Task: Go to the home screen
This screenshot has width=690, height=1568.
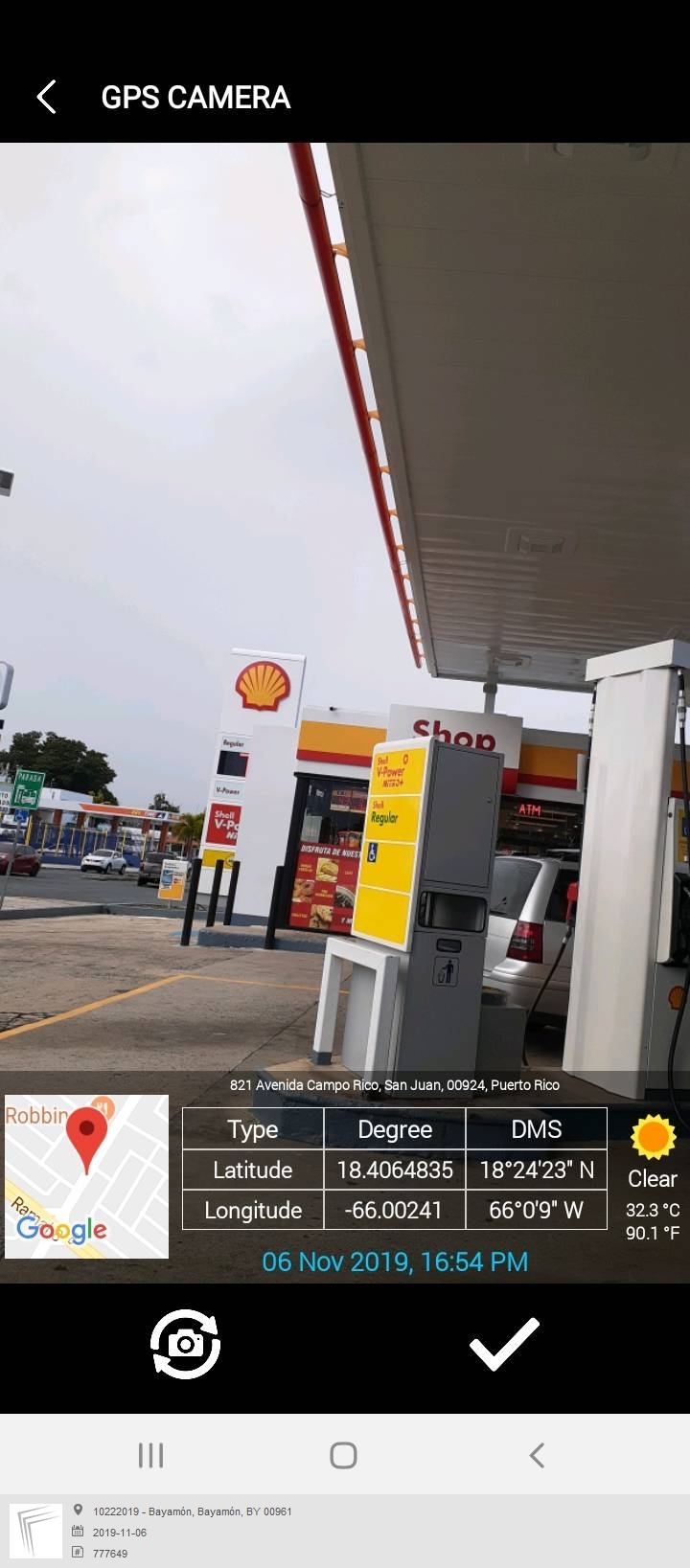Action: point(343,1455)
